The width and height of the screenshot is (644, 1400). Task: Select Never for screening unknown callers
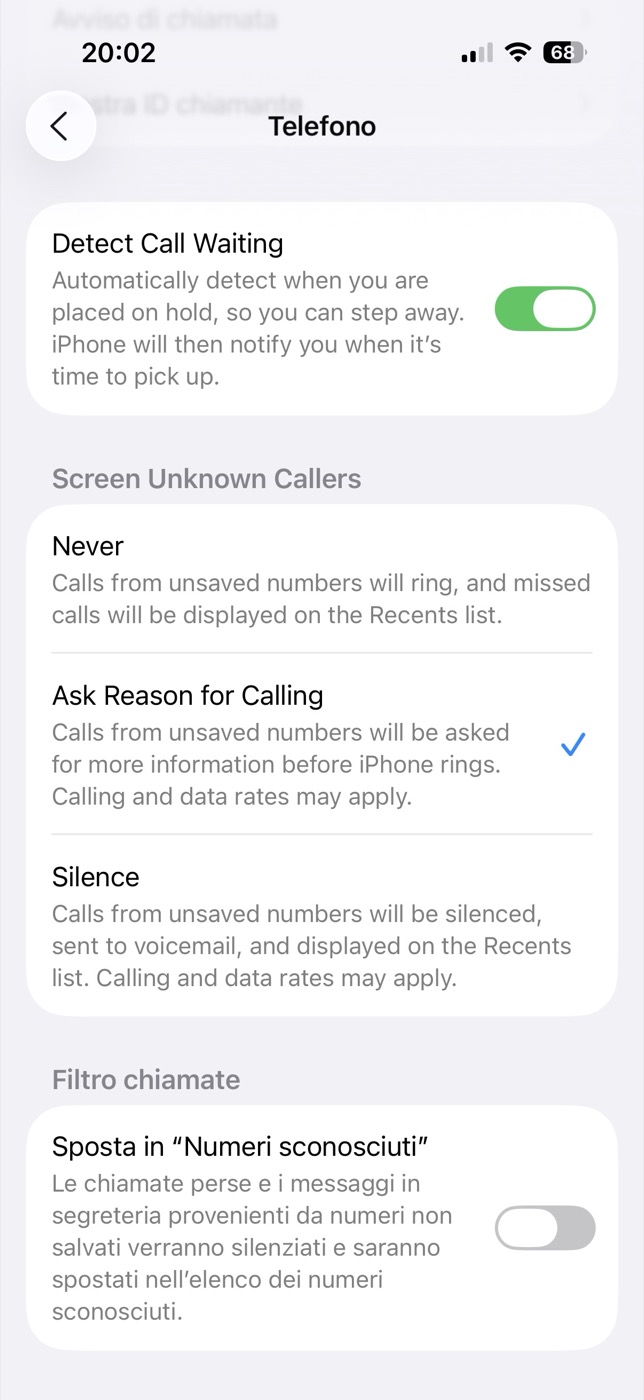[x=321, y=579]
